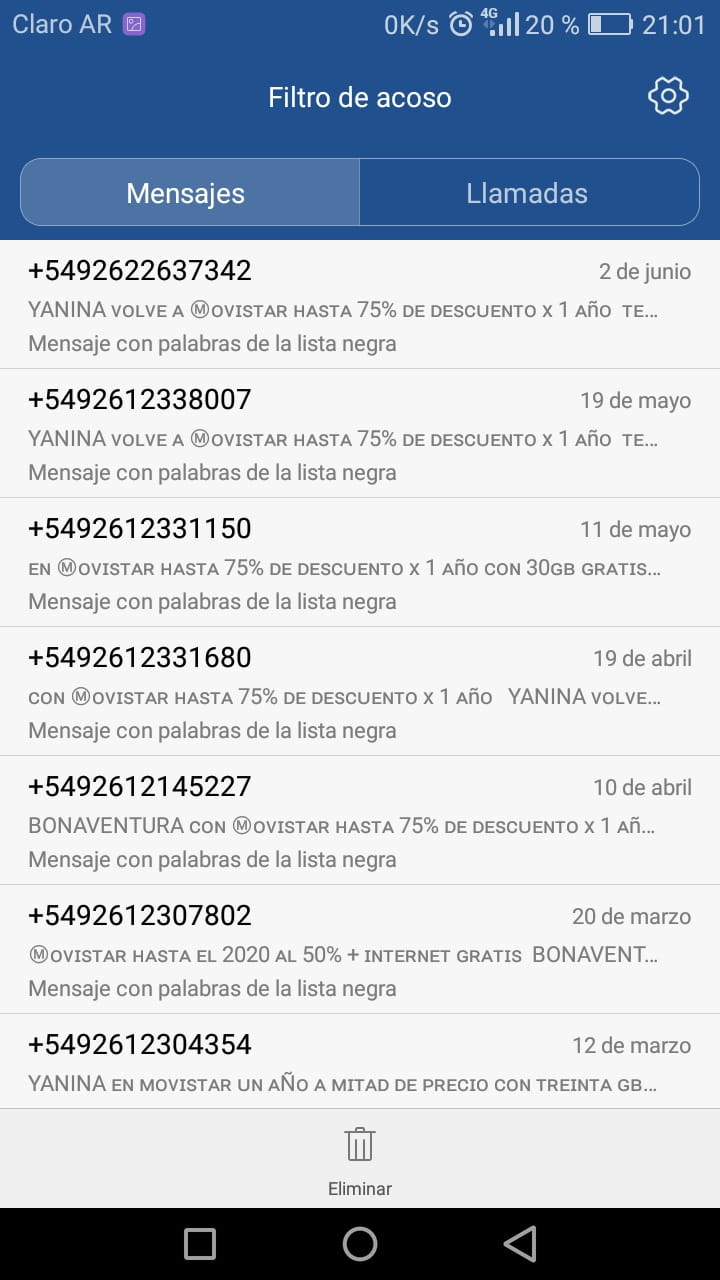View the 10 de abril message from +5492612145227
This screenshot has height=1280, width=720.
(360, 821)
